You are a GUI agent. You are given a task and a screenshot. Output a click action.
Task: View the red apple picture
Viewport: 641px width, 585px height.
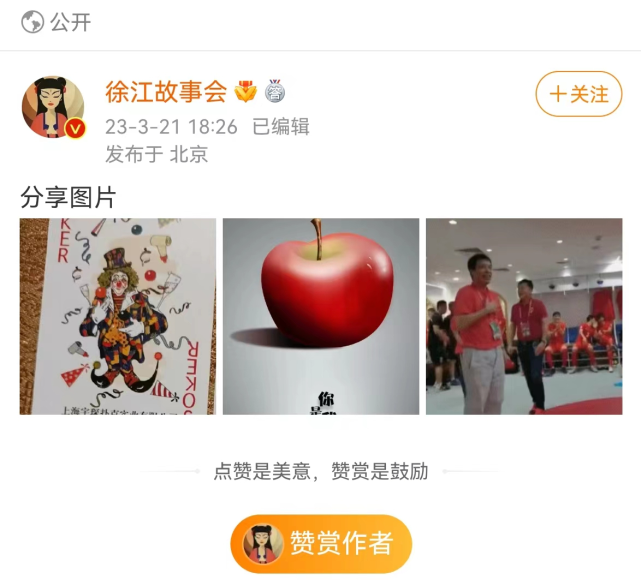tap(321, 316)
